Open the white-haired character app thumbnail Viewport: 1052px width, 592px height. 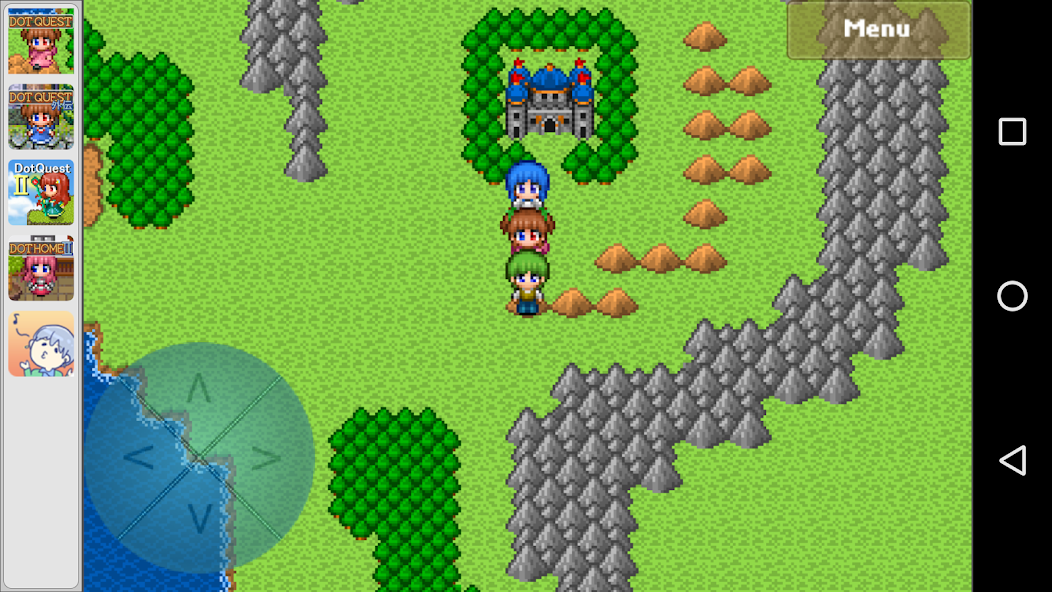pyautogui.click(x=41, y=344)
